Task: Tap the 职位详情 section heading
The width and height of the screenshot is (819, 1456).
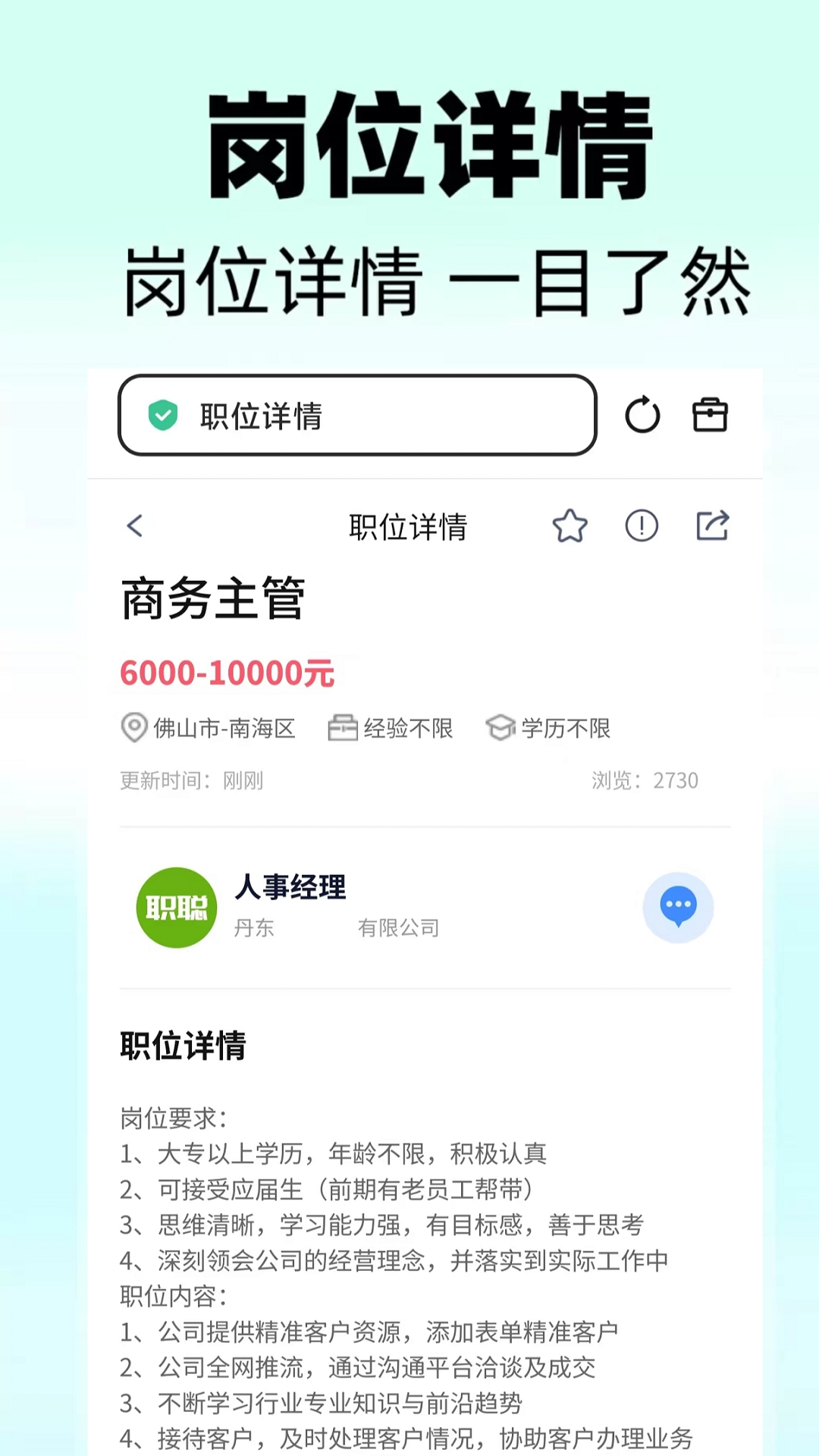Action: [180, 1046]
